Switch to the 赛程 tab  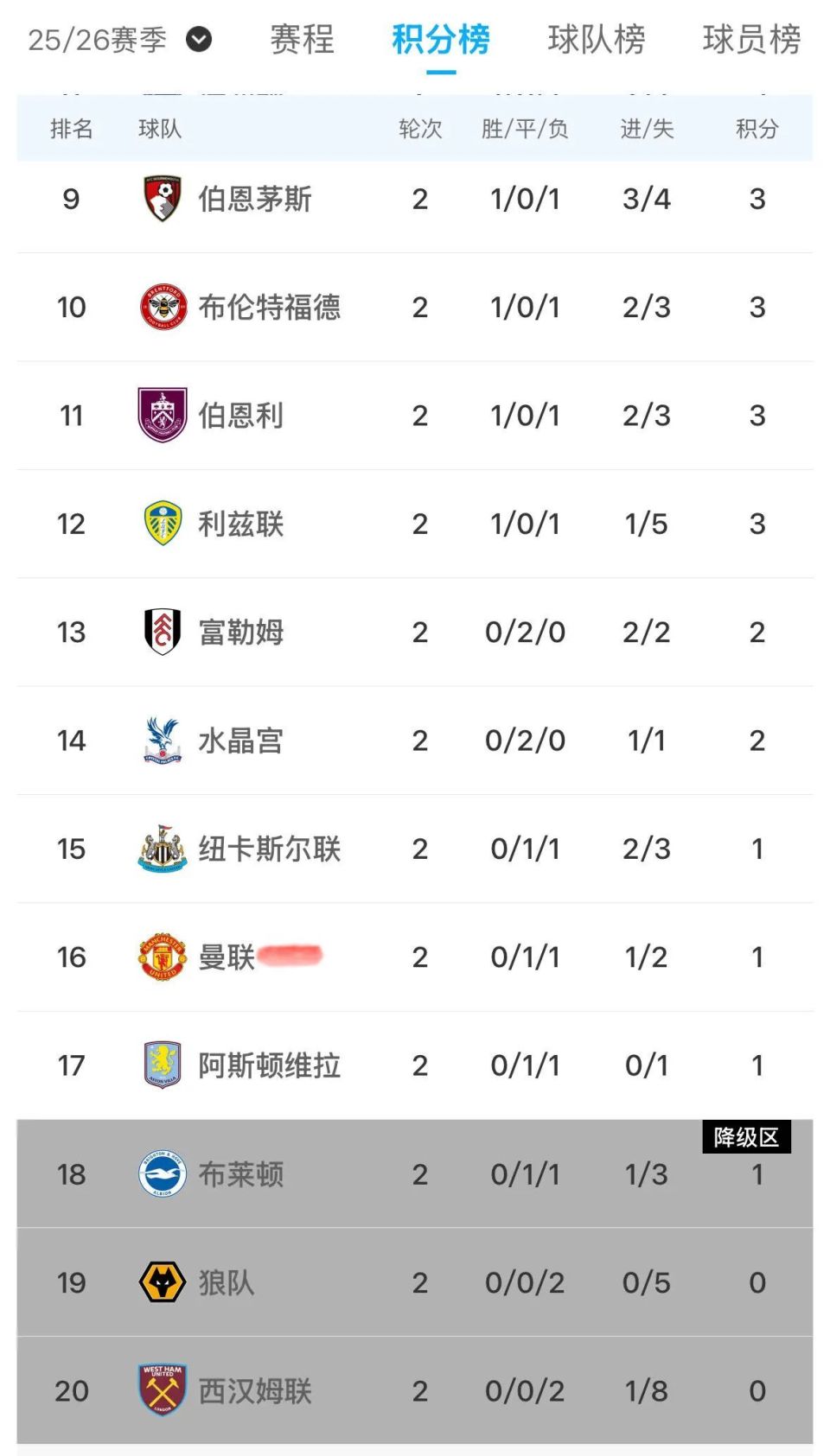302,38
